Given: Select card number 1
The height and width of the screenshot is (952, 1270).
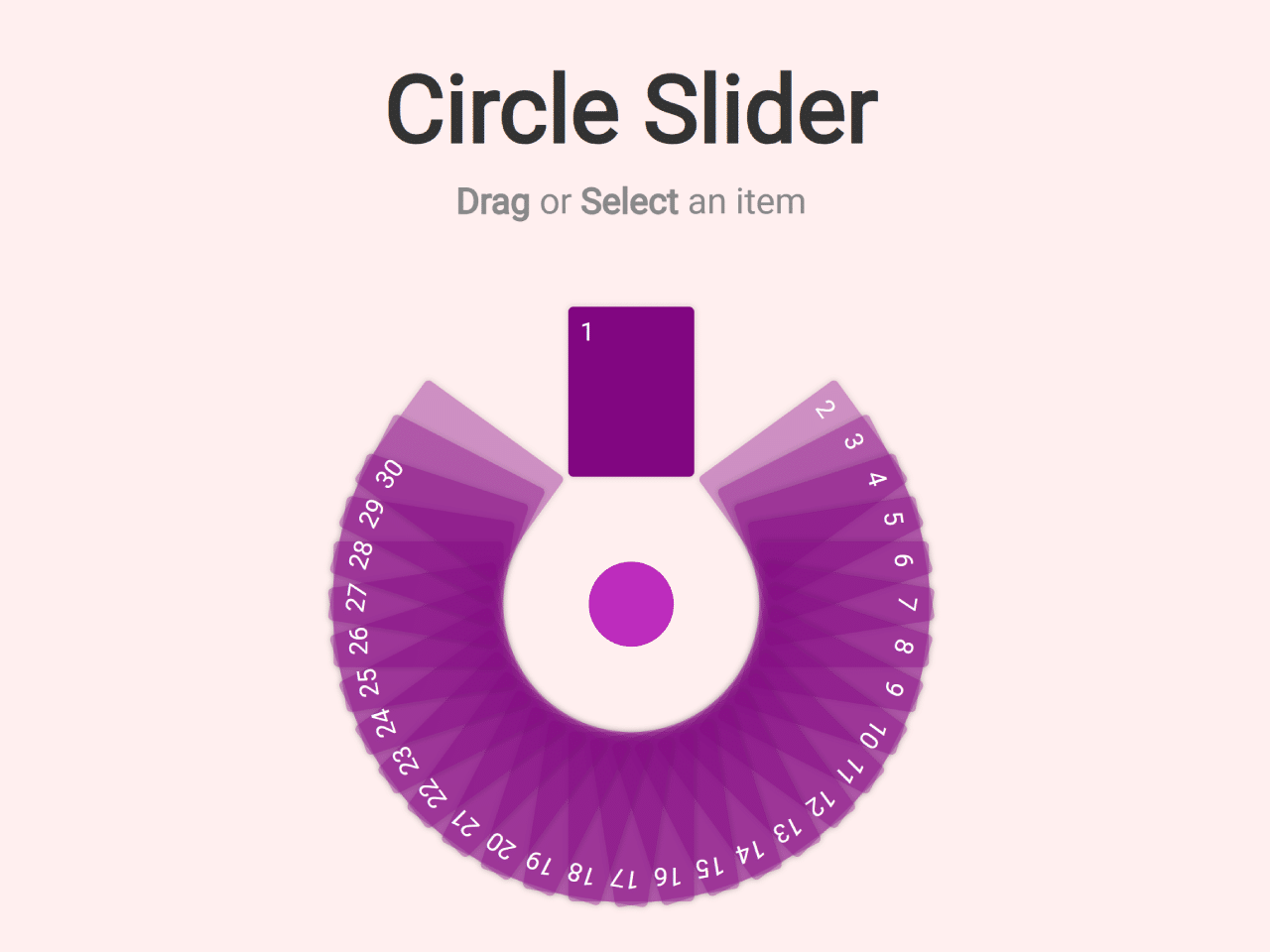Looking at the screenshot, I should (x=631, y=392).
